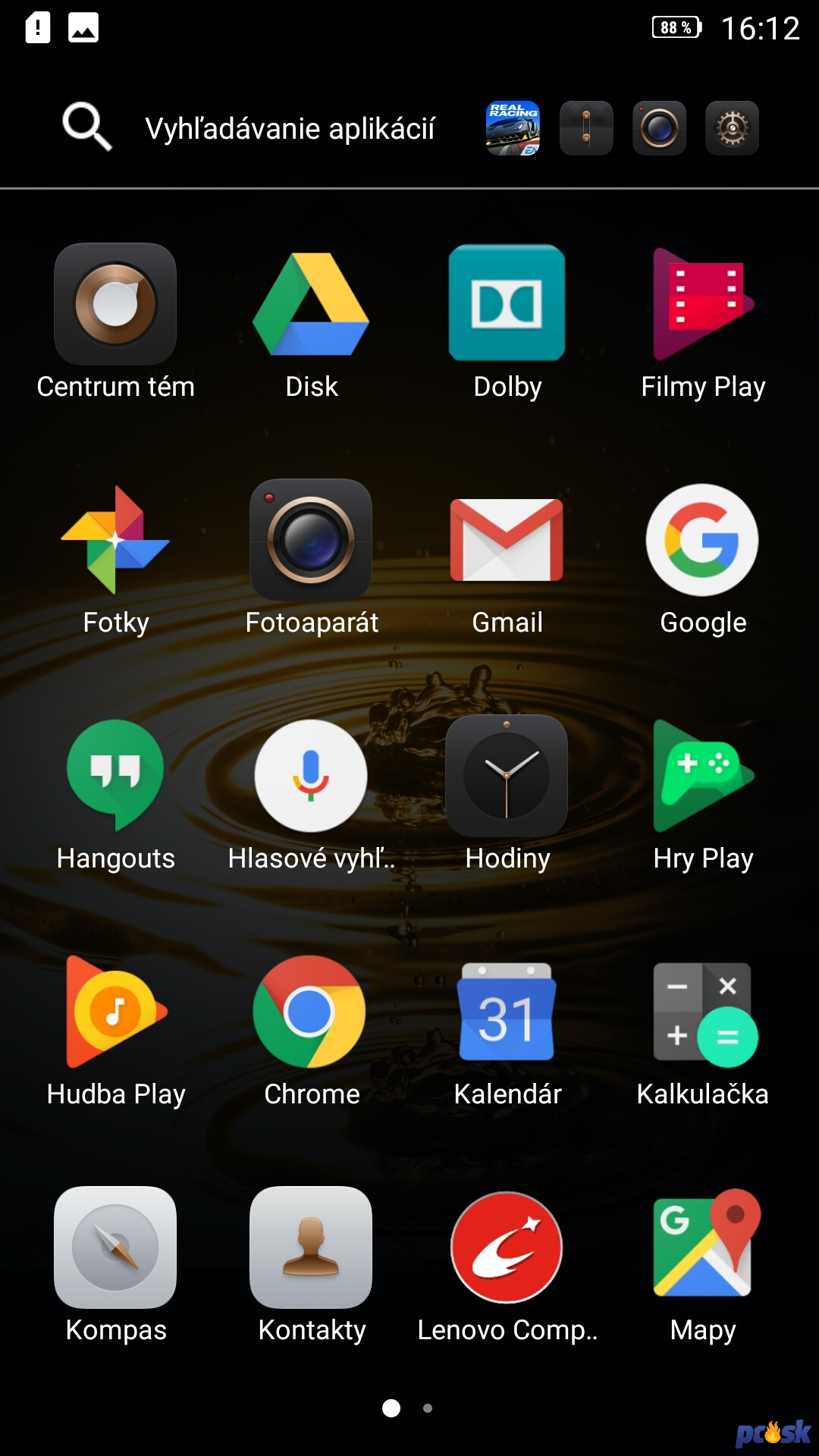Open the Kalkulačka app

pyautogui.click(x=703, y=1012)
